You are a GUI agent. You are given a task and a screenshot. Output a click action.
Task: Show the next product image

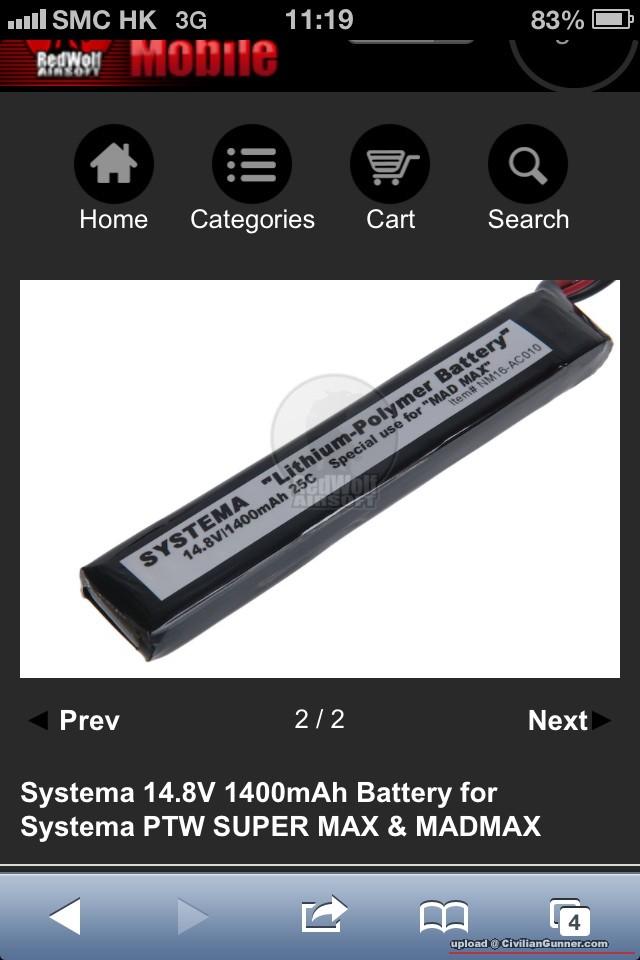click(x=568, y=720)
